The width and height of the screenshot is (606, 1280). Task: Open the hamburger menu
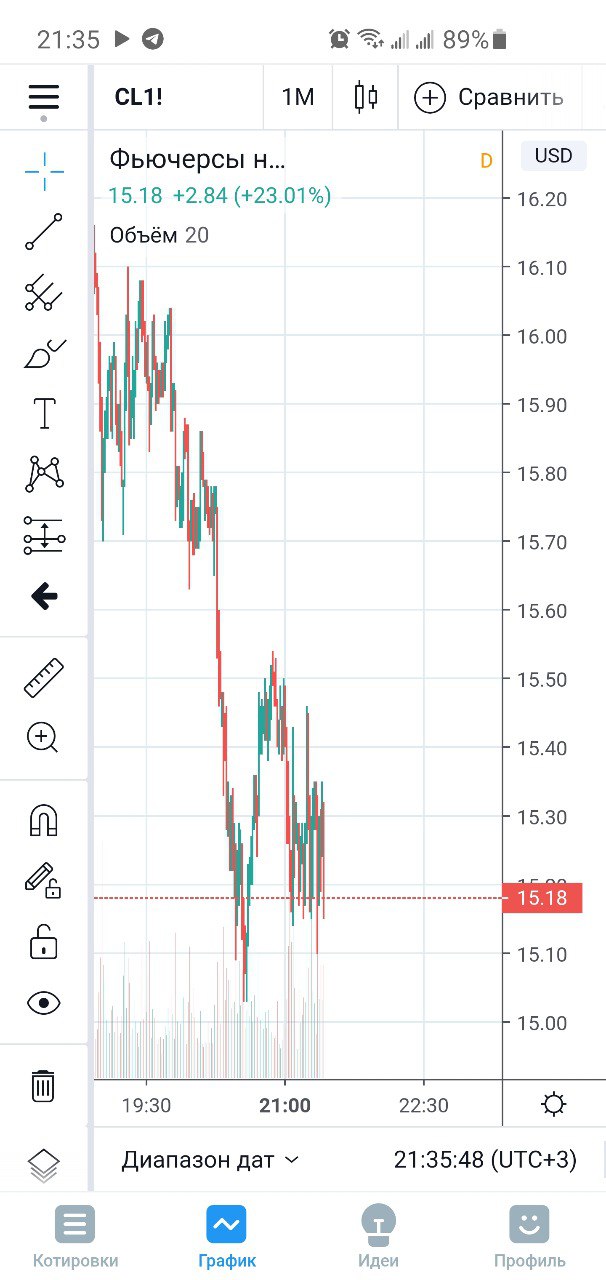[x=44, y=98]
